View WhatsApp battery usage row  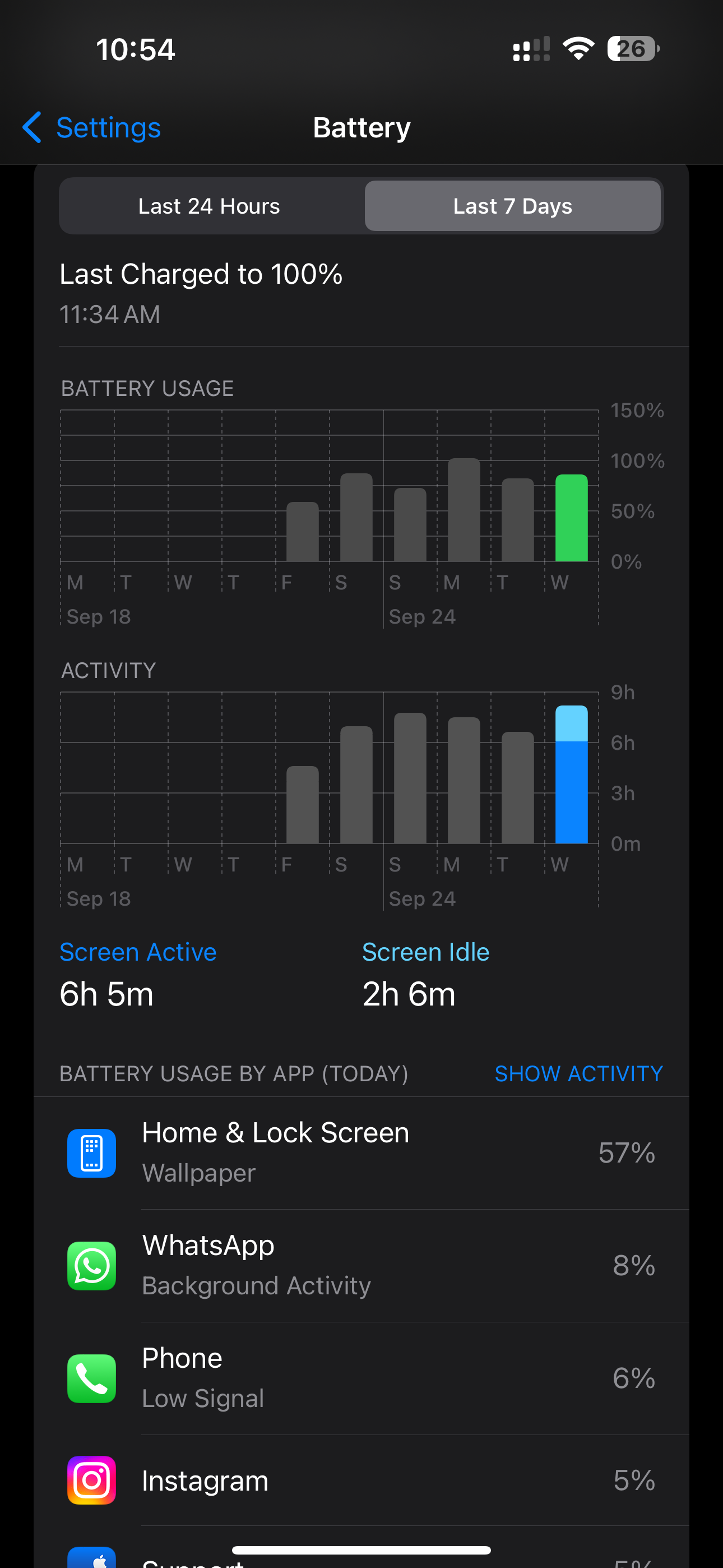[361, 1266]
